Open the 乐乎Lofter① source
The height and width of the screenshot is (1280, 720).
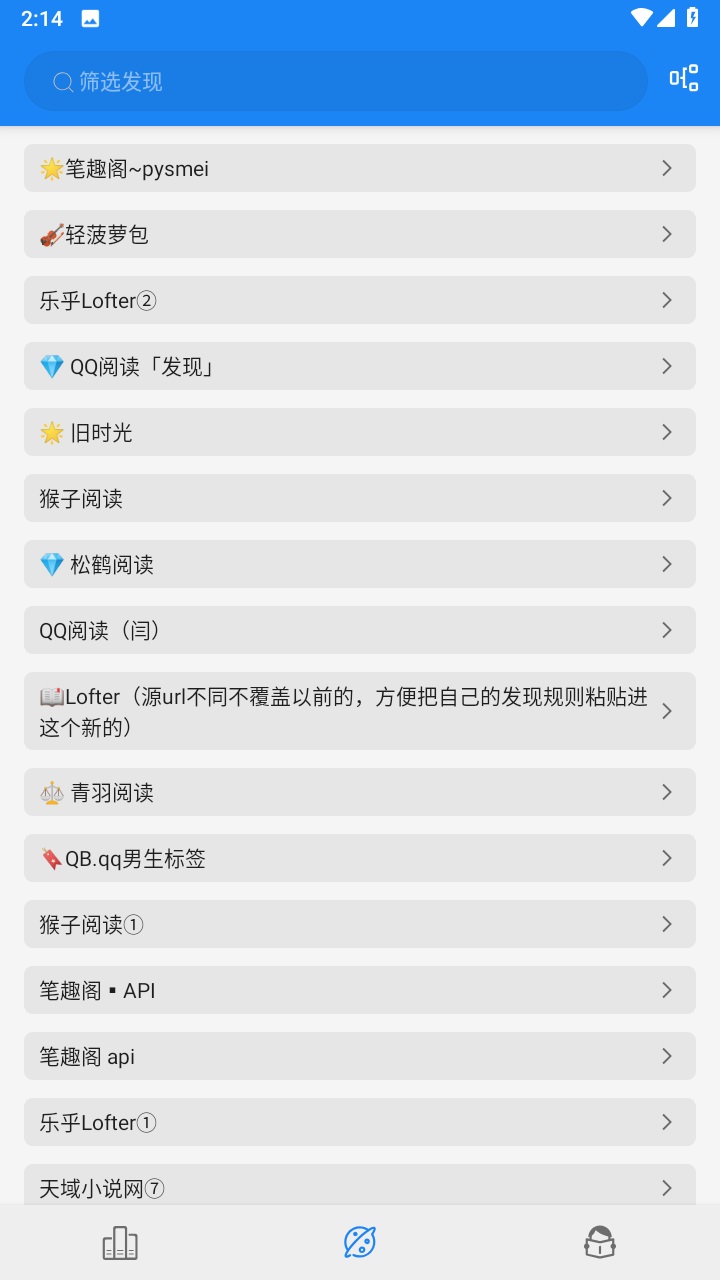360,1122
